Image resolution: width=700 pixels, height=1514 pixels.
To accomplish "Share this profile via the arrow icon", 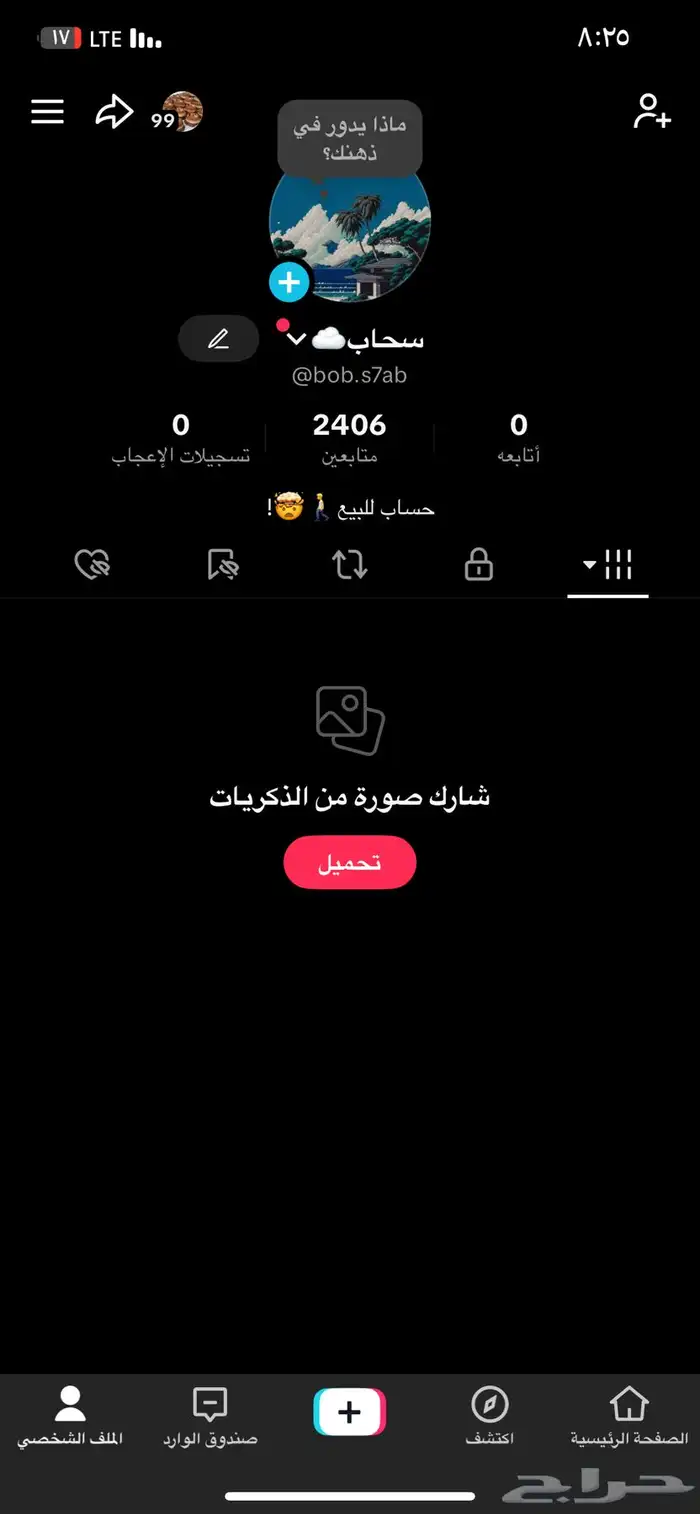I will point(114,112).
